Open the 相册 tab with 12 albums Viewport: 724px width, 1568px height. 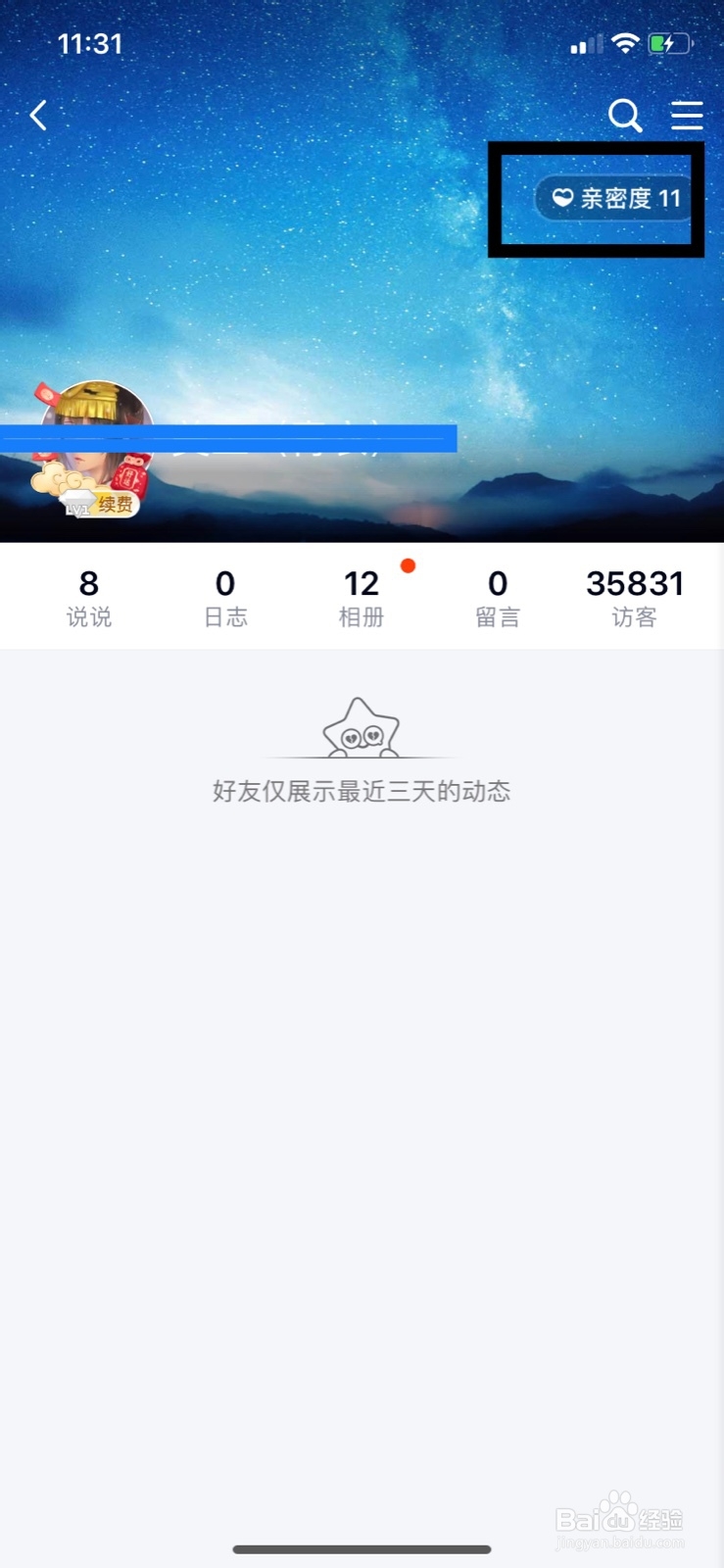362,596
